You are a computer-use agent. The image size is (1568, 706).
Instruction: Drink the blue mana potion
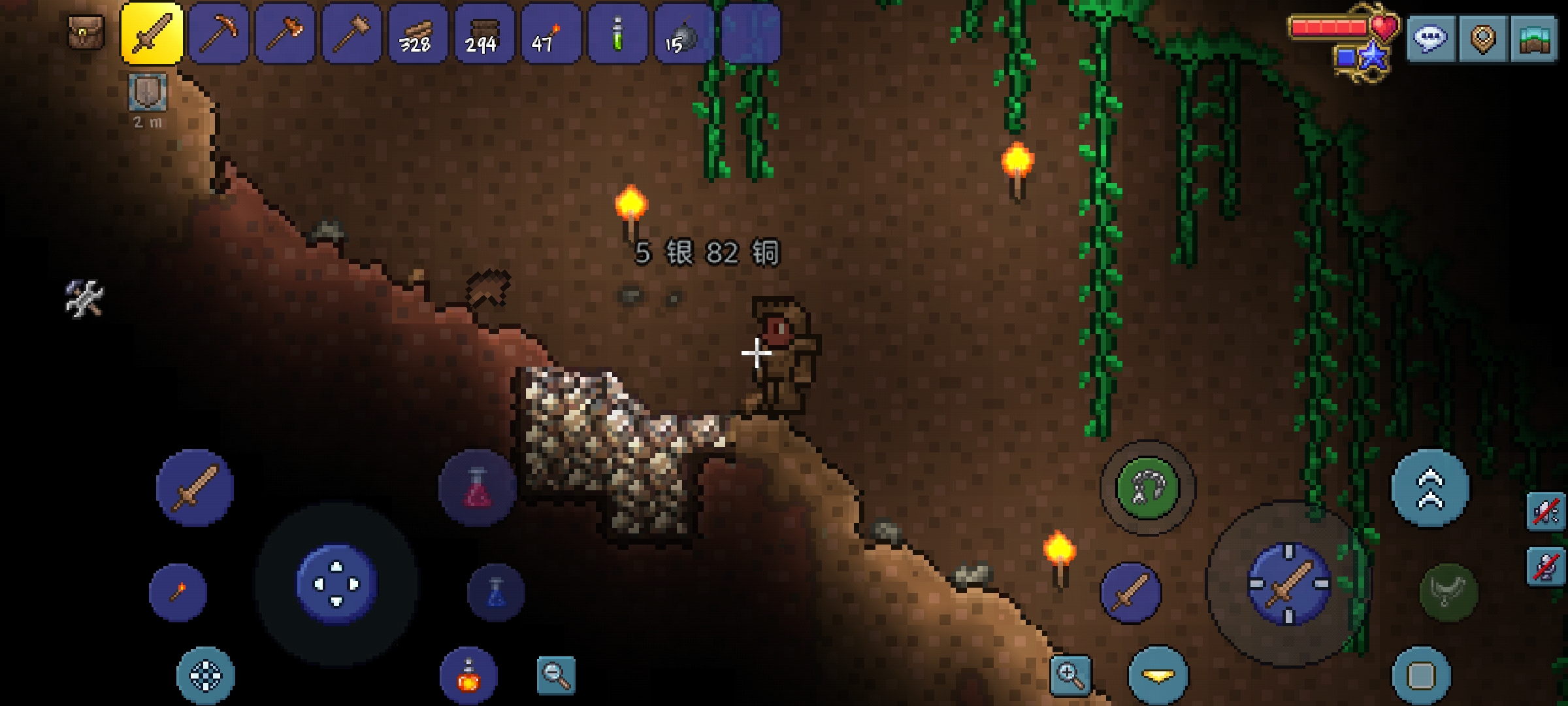click(x=496, y=592)
